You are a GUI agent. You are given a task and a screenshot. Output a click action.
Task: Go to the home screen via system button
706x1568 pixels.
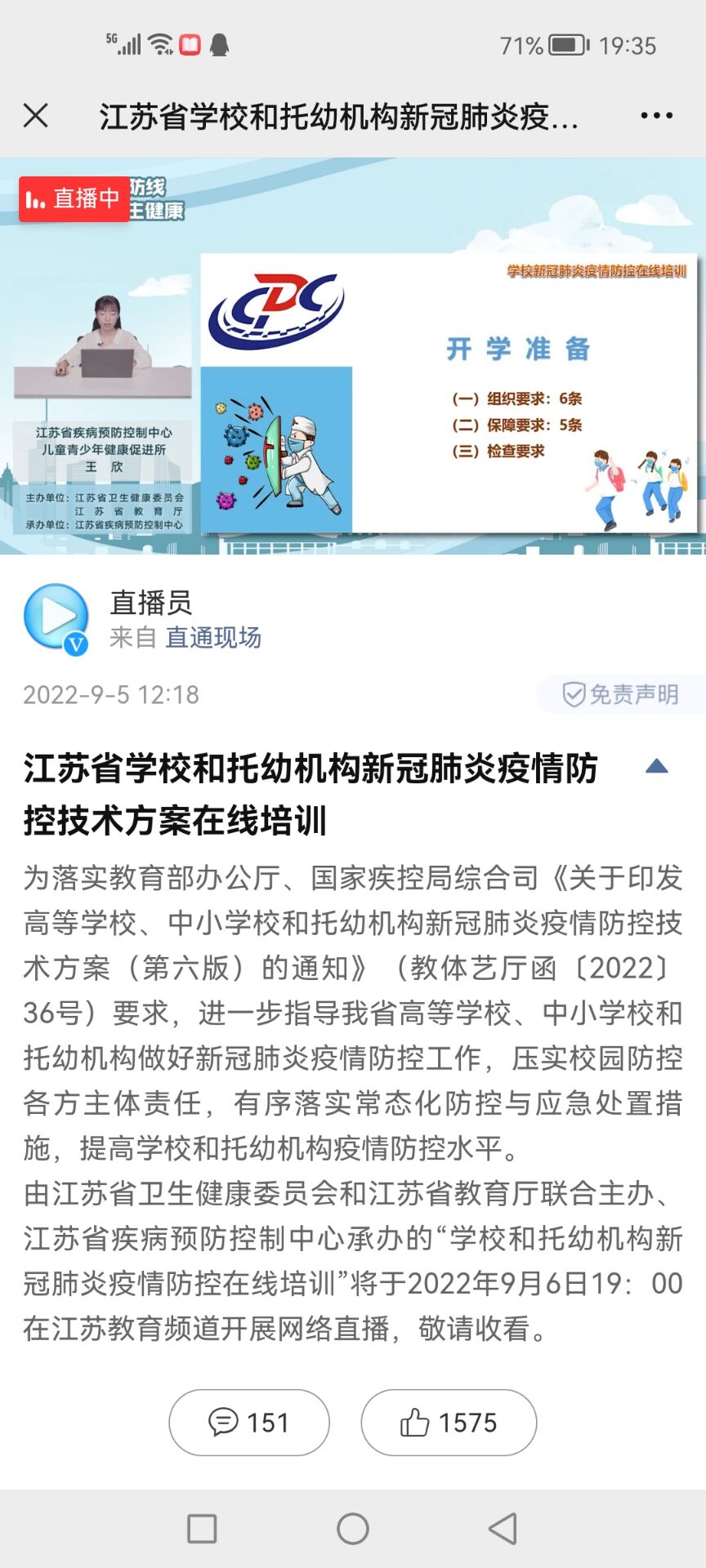tap(353, 1528)
